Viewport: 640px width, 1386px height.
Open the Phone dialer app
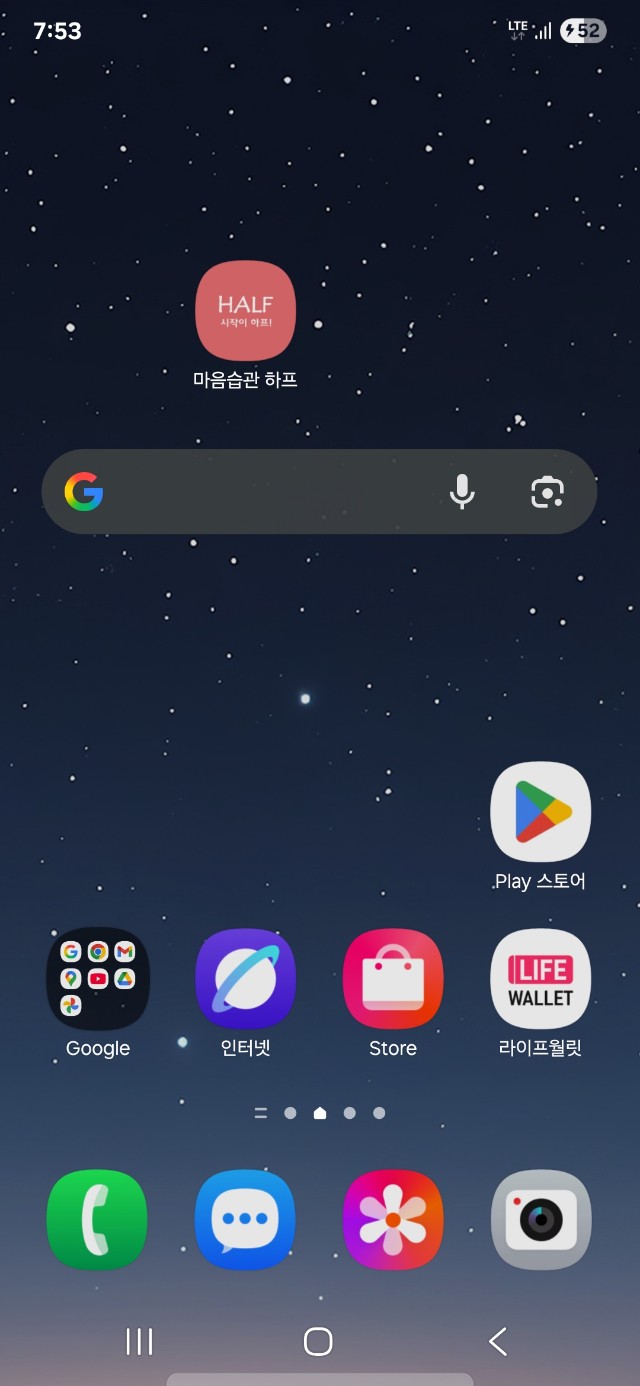click(x=98, y=1220)
